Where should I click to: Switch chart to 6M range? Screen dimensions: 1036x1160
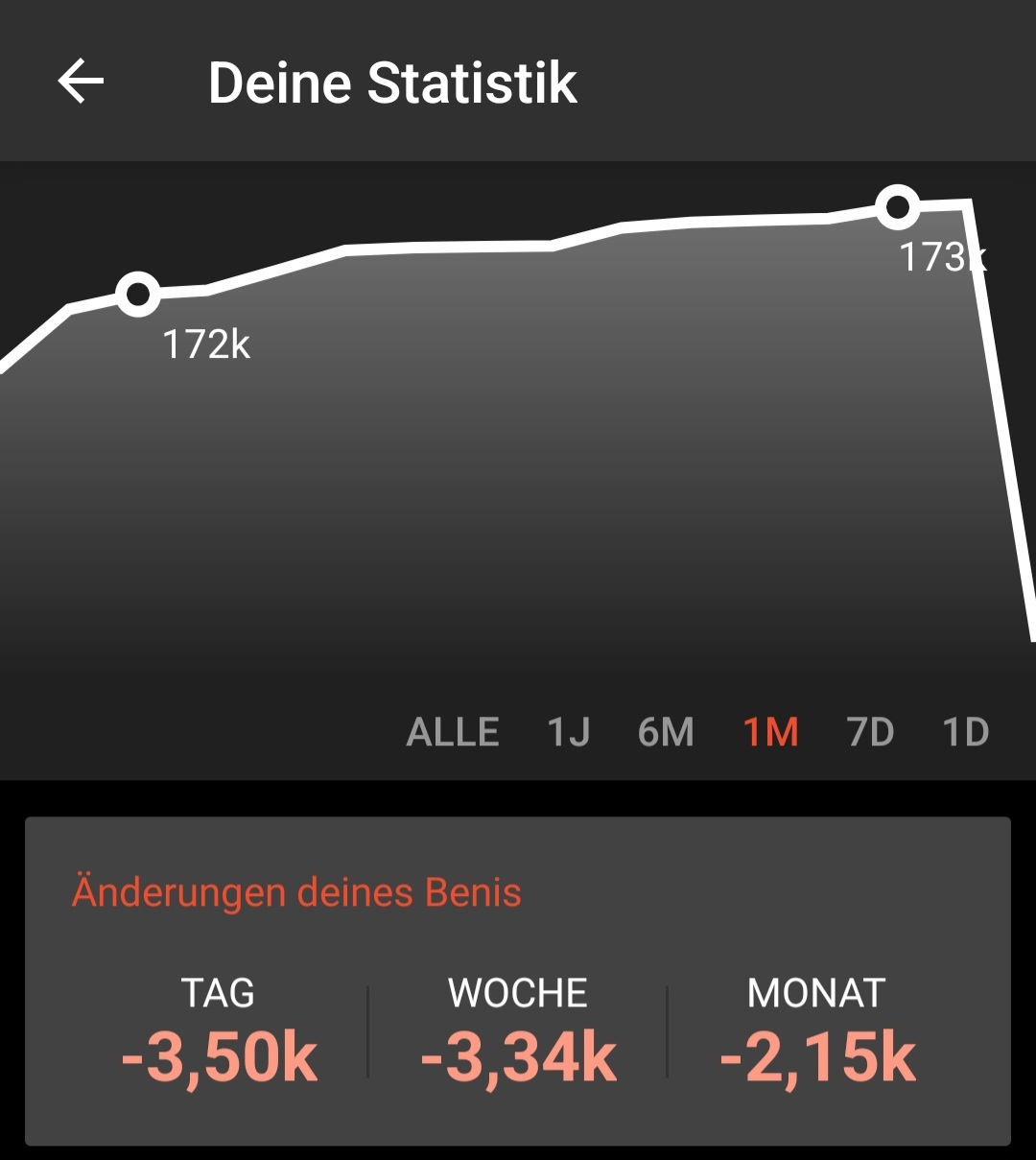(666, 732)
